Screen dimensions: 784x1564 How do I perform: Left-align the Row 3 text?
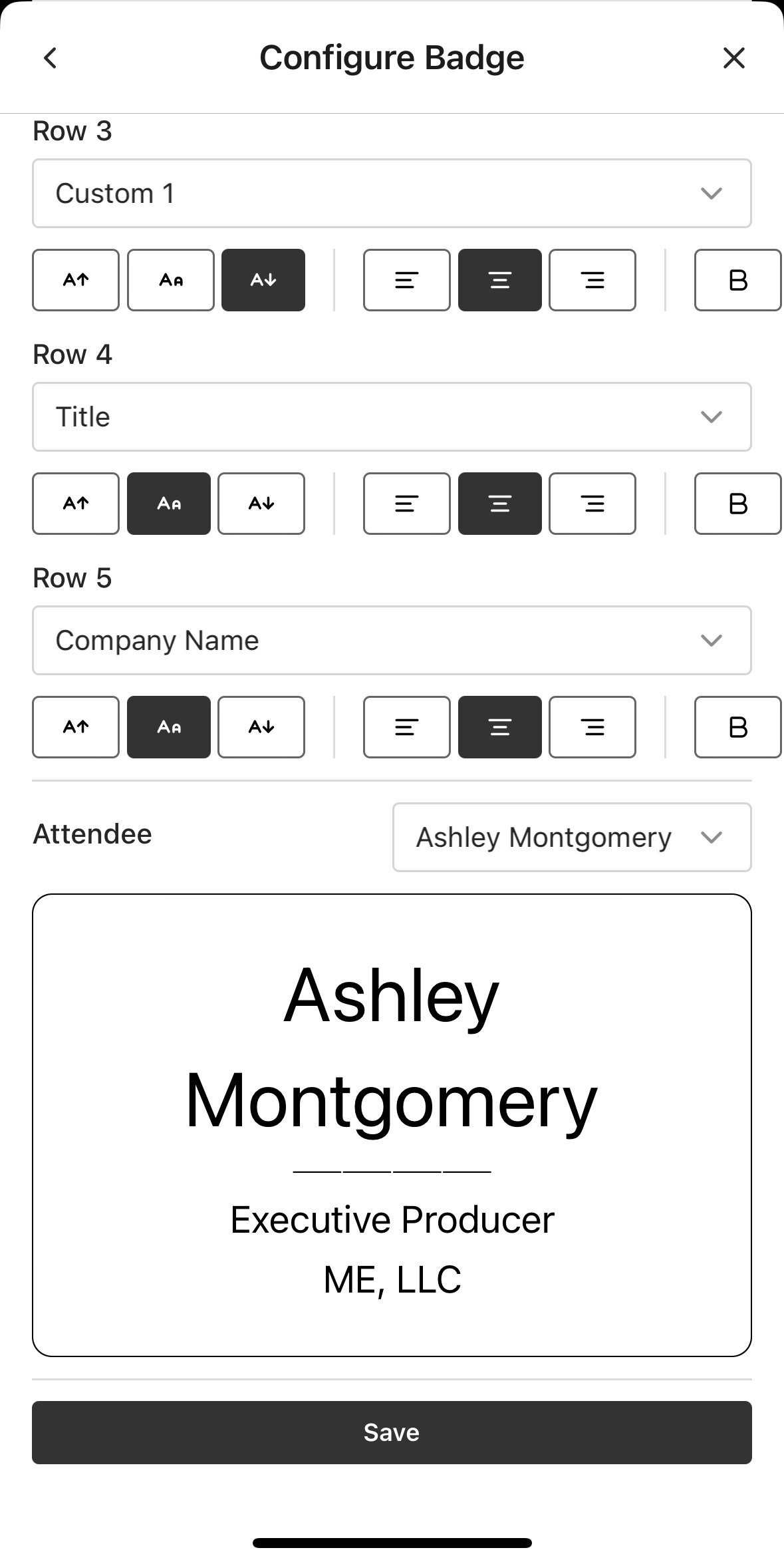click(407, 280)
